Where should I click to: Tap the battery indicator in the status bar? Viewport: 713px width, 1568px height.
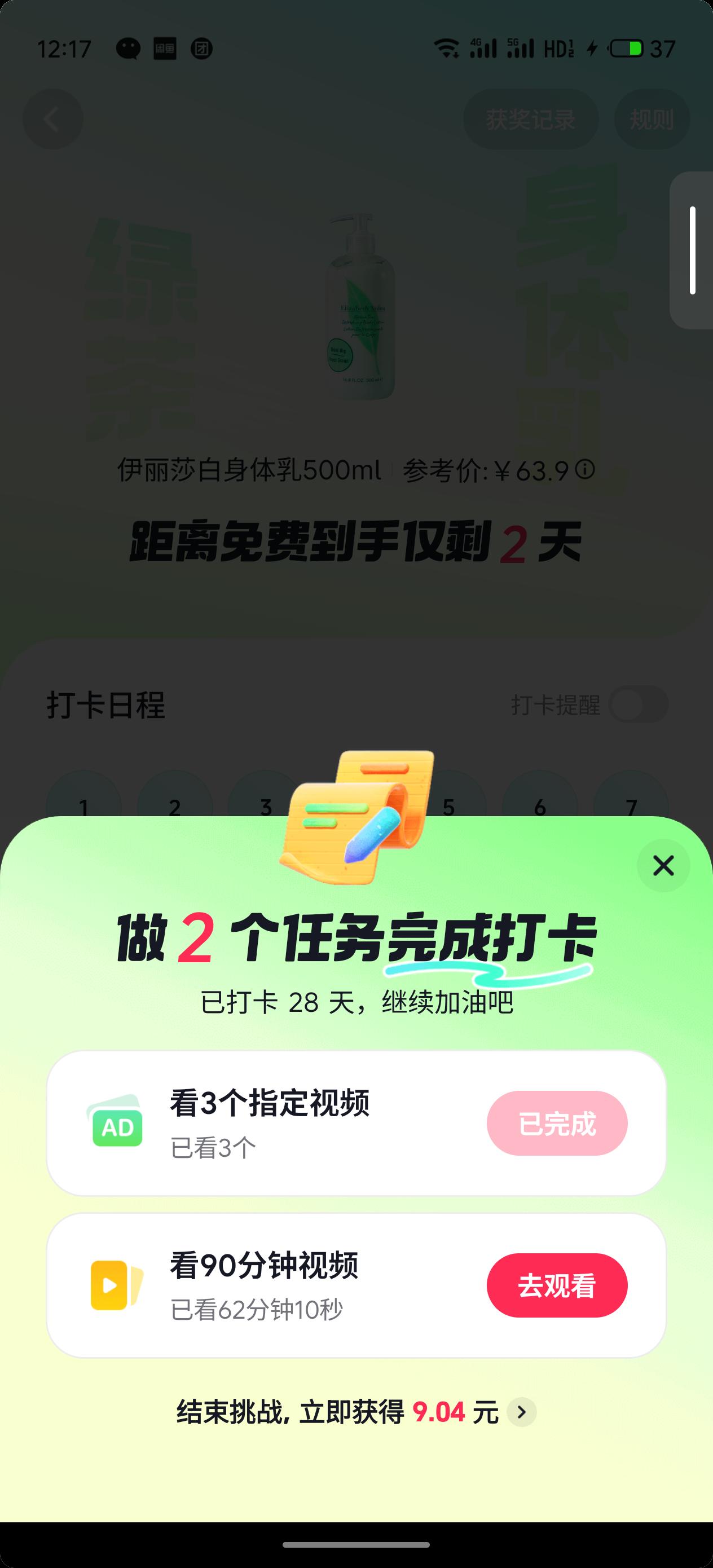coord(626,47)
